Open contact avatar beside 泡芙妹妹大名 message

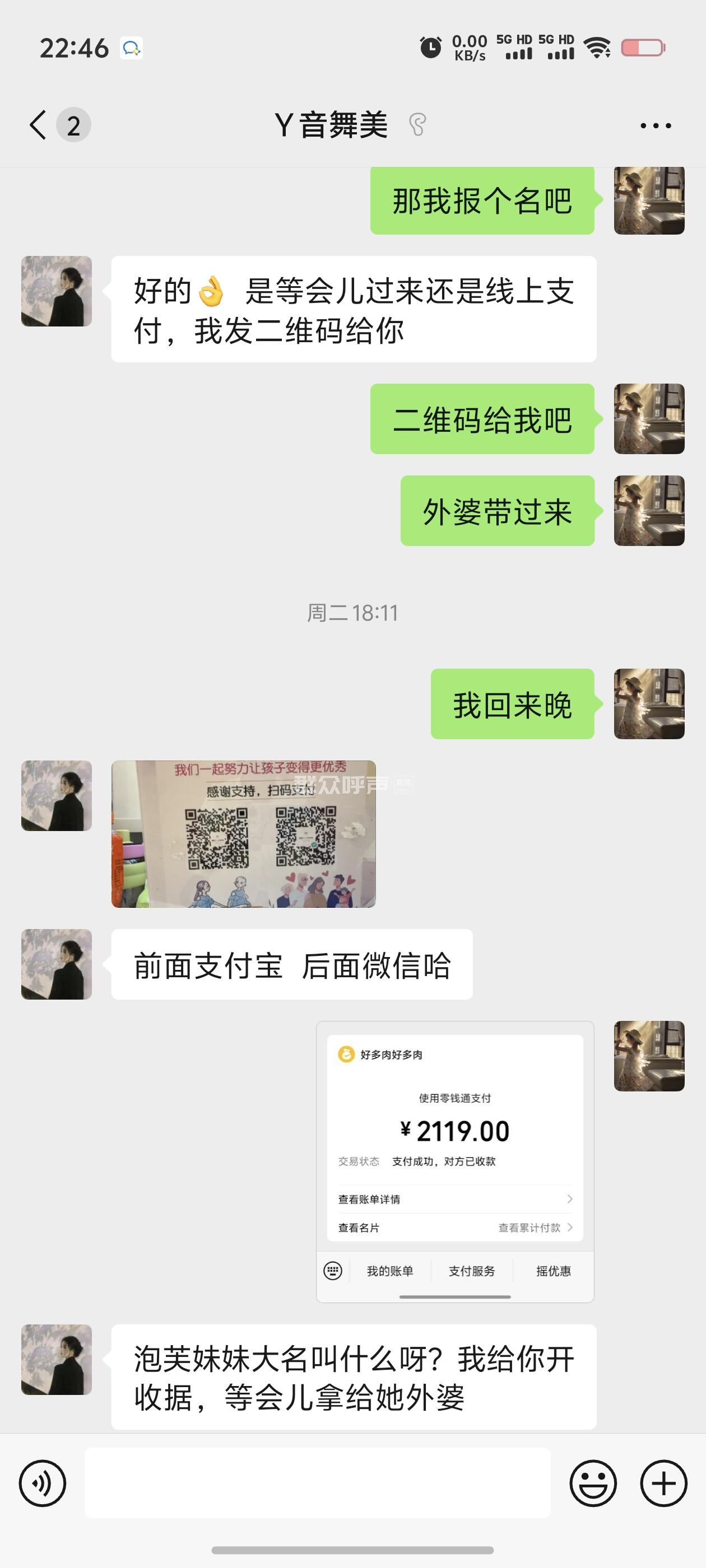click(x=57, y=1359)
